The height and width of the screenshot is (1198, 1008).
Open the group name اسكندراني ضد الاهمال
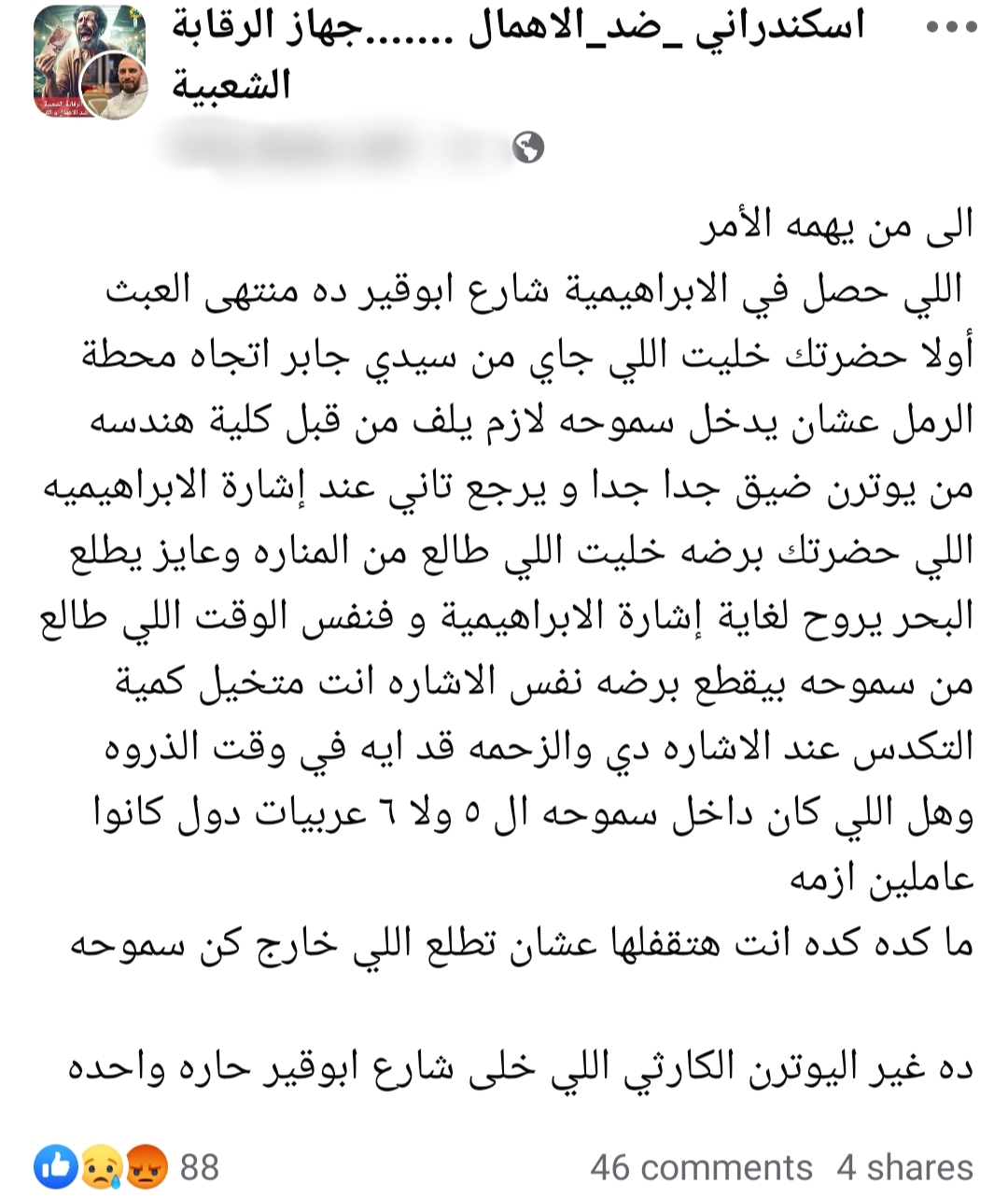[x=519, y=54]
